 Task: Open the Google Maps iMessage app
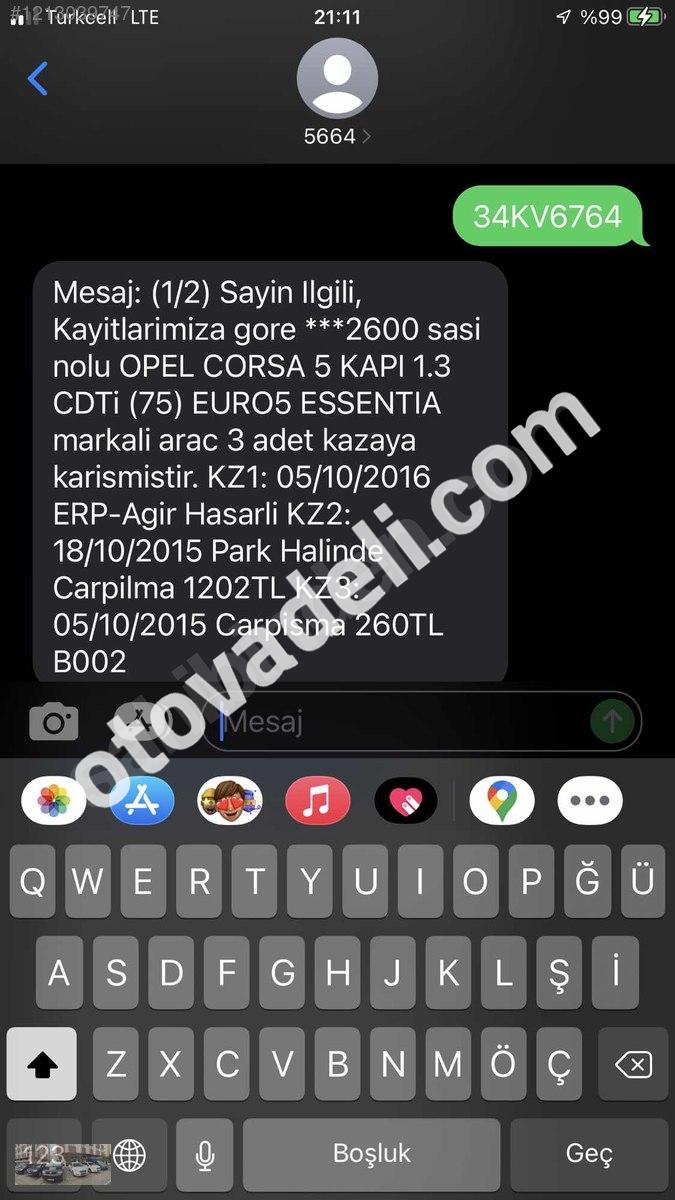(x=502, y=801)
